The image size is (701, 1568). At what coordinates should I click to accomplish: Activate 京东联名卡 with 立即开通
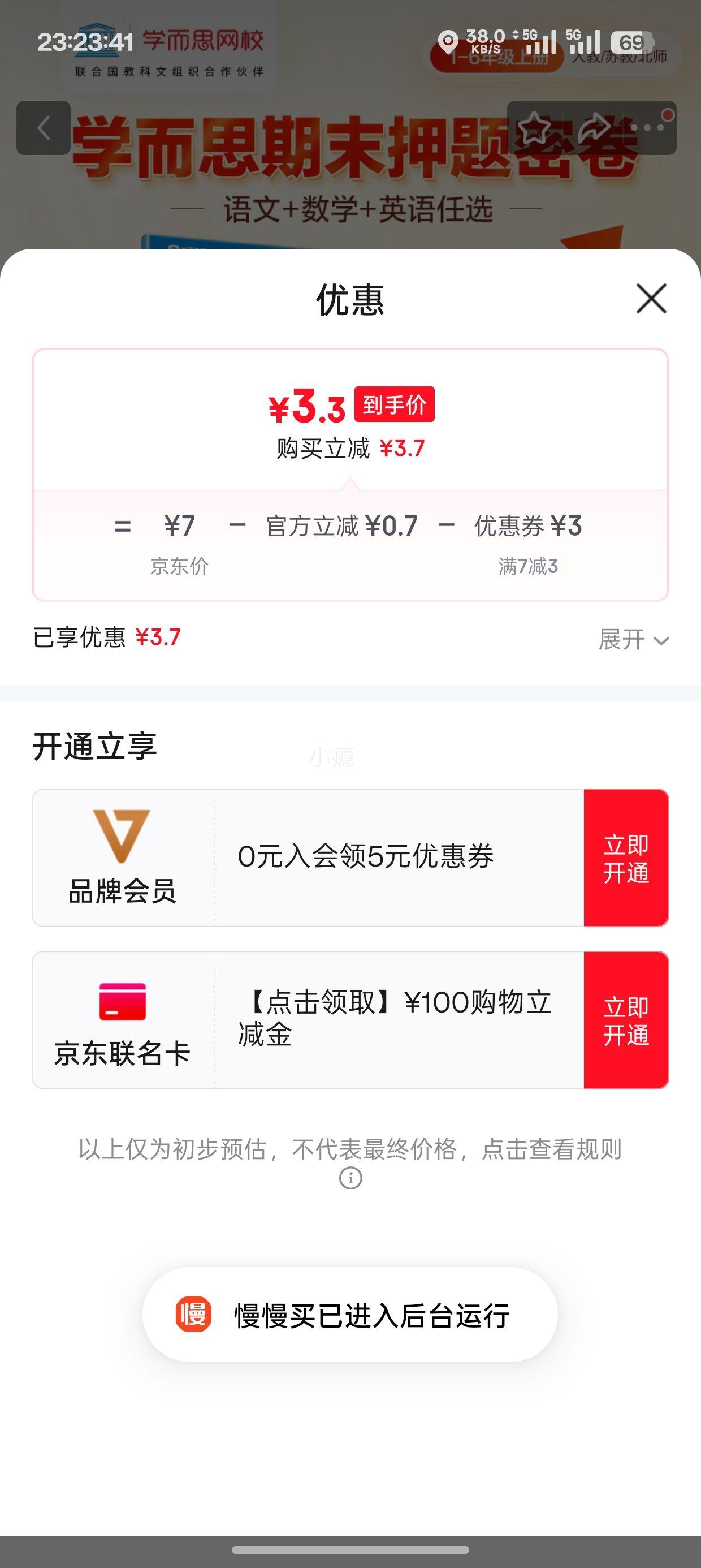626,1020
